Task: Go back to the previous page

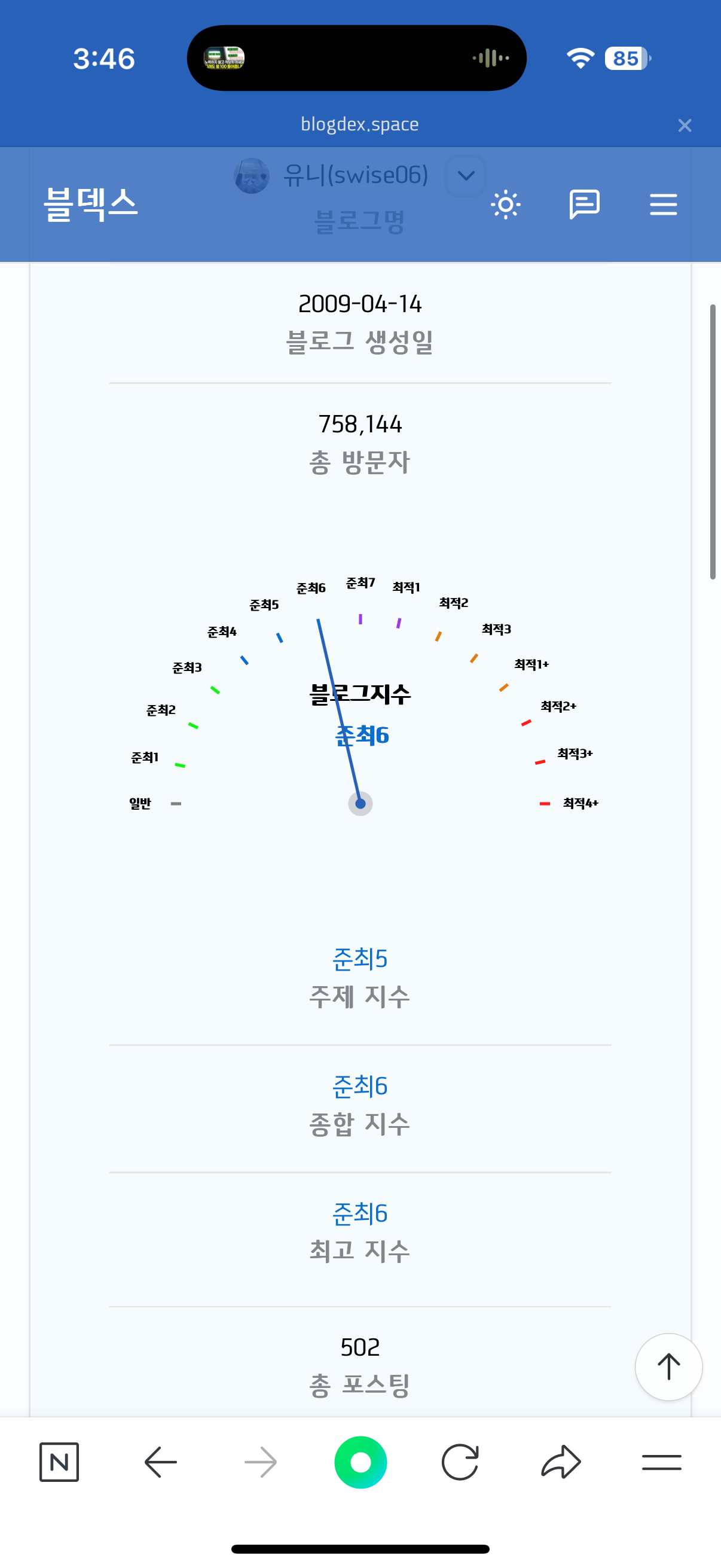Action: tap(161, 1462)
